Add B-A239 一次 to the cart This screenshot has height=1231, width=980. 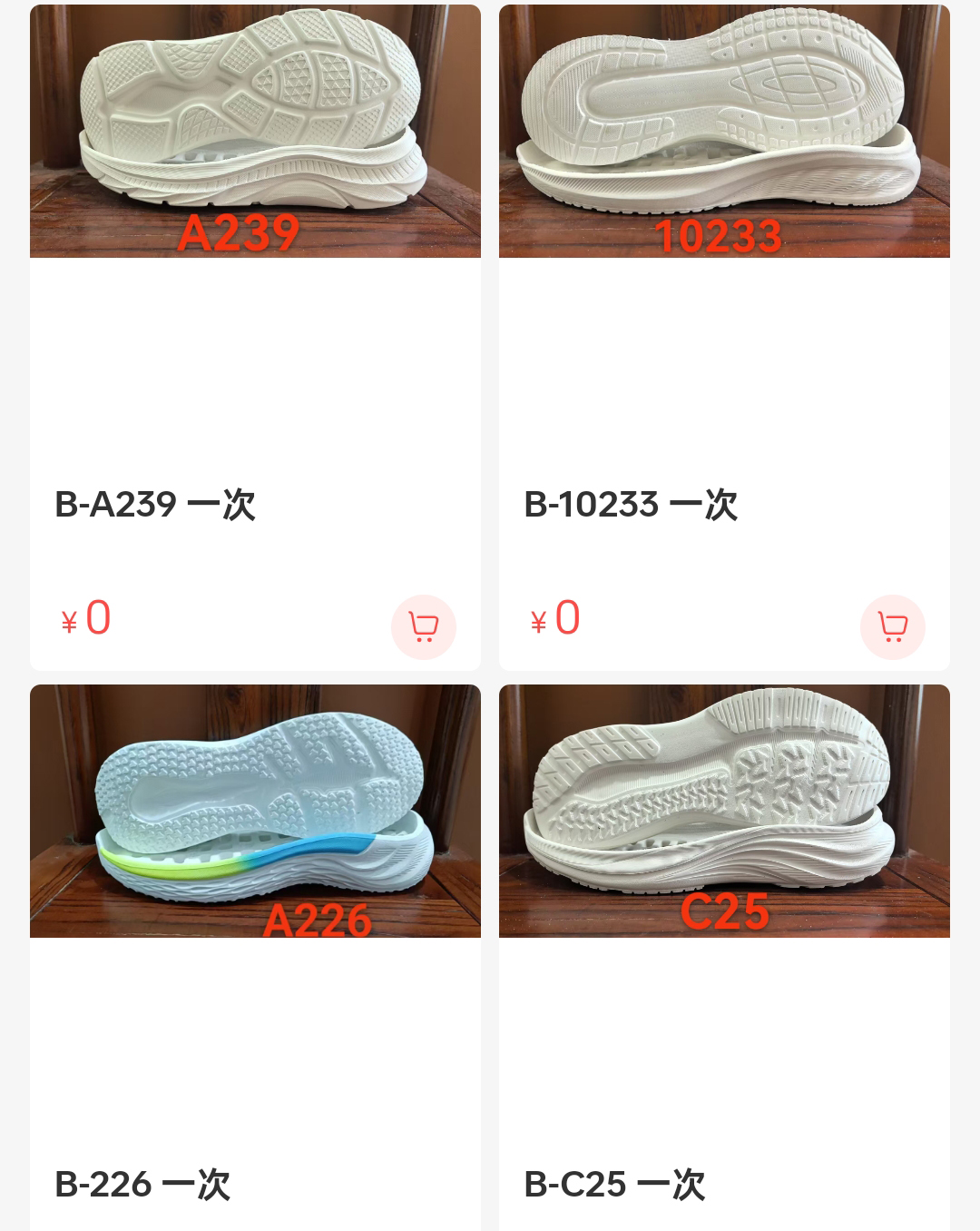(x=424, y=626)
